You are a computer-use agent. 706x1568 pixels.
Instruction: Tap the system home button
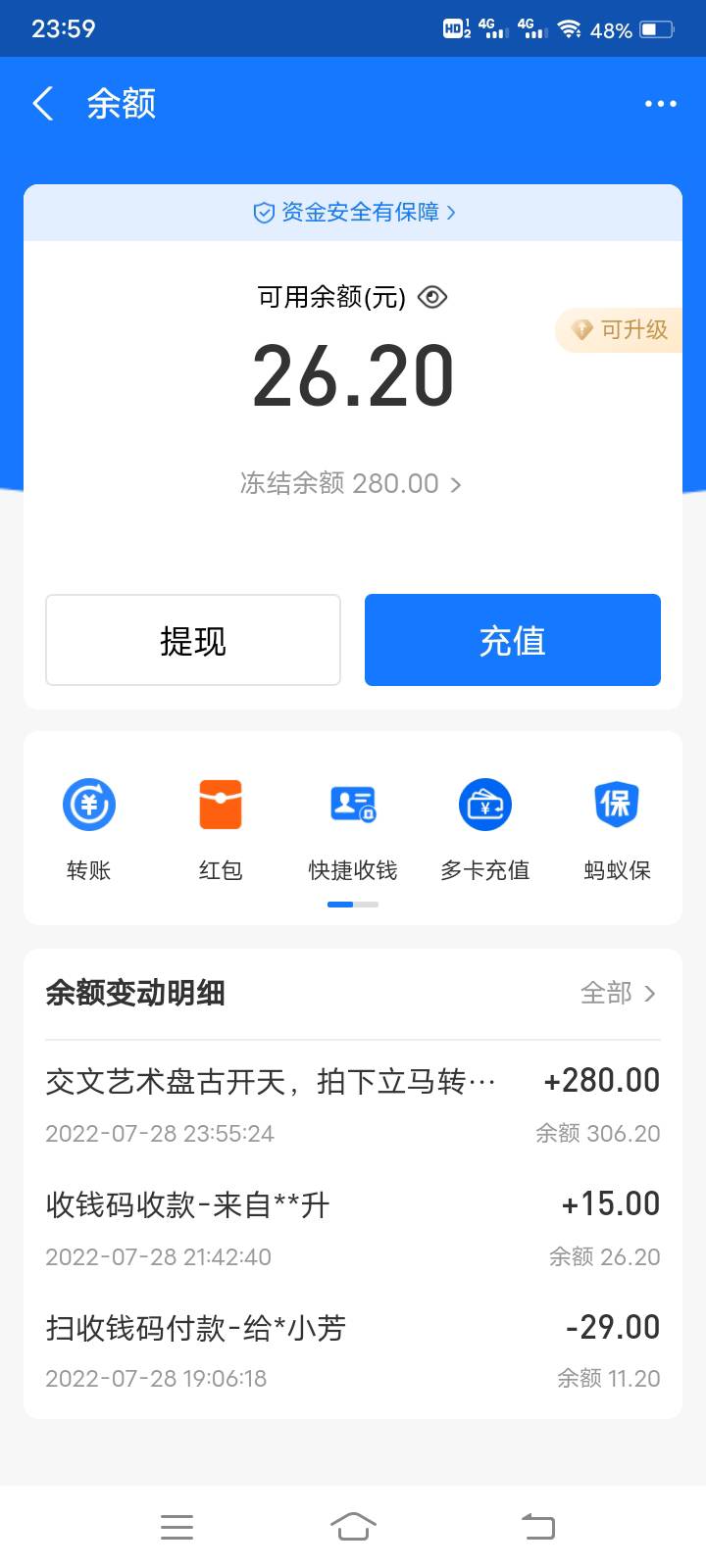[x=353, y=1526]
